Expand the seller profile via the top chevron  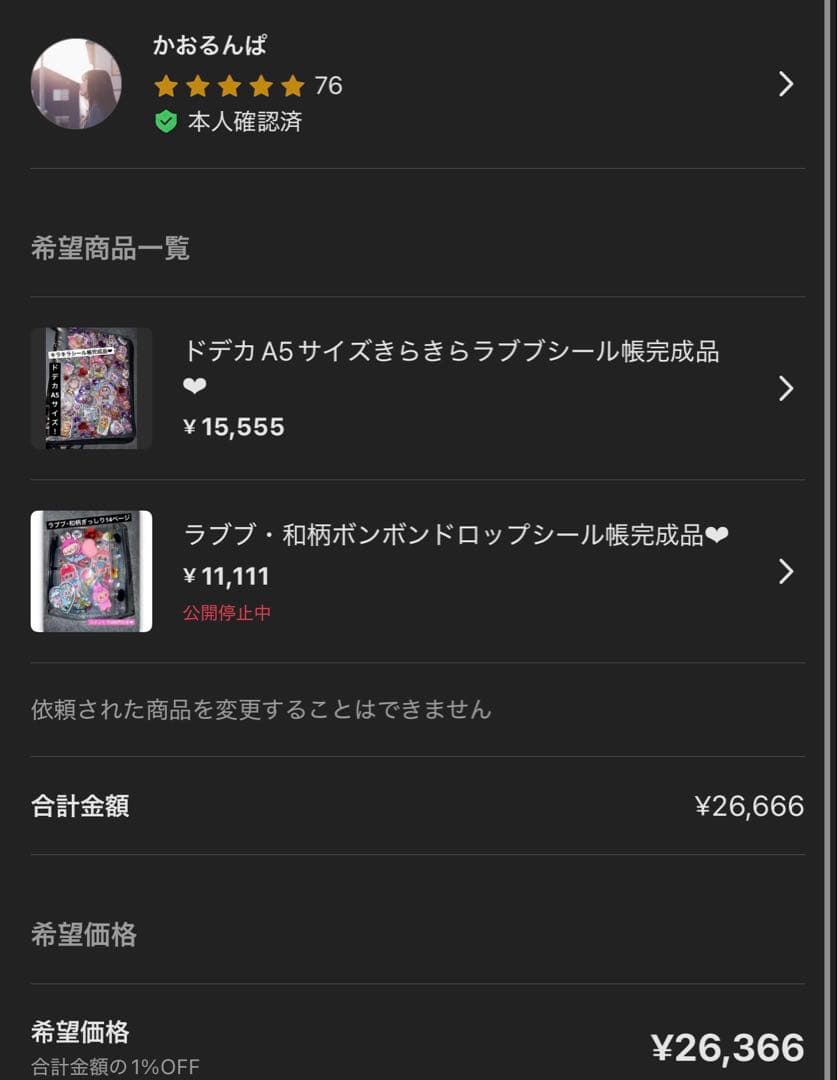(786, 85)
